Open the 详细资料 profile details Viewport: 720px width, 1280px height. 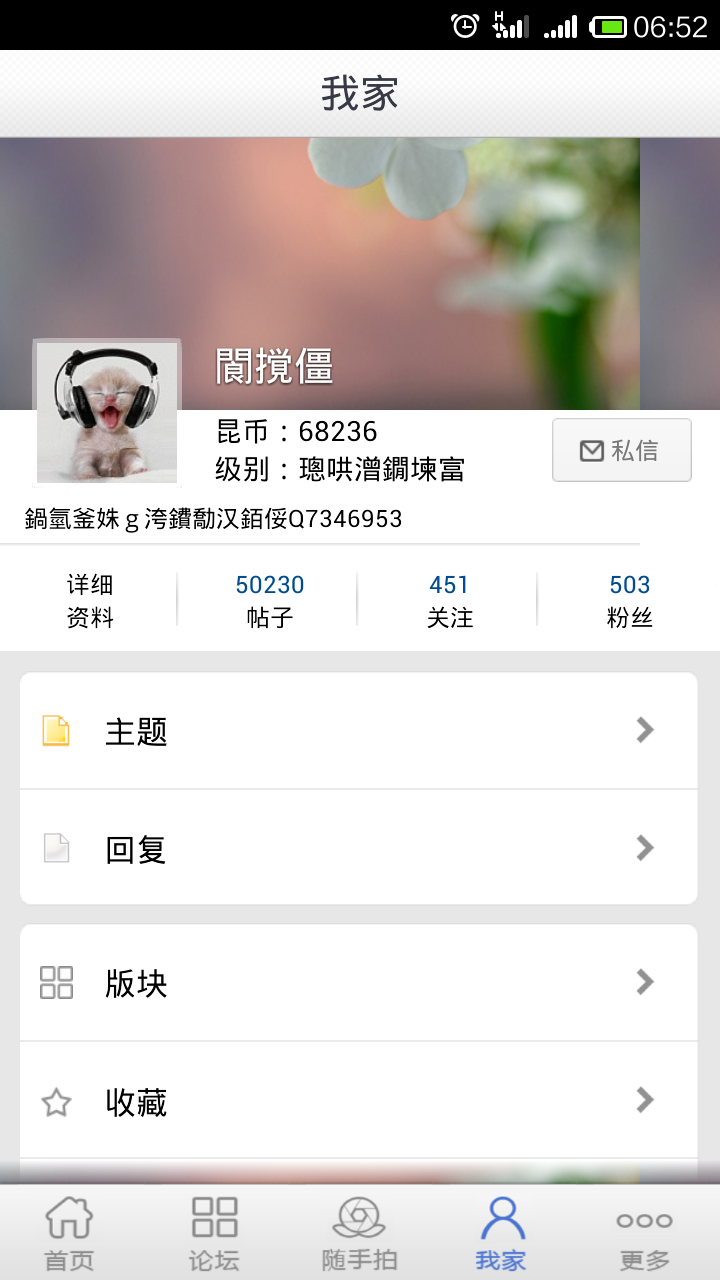pyautogui.click(x=90, y=601)
